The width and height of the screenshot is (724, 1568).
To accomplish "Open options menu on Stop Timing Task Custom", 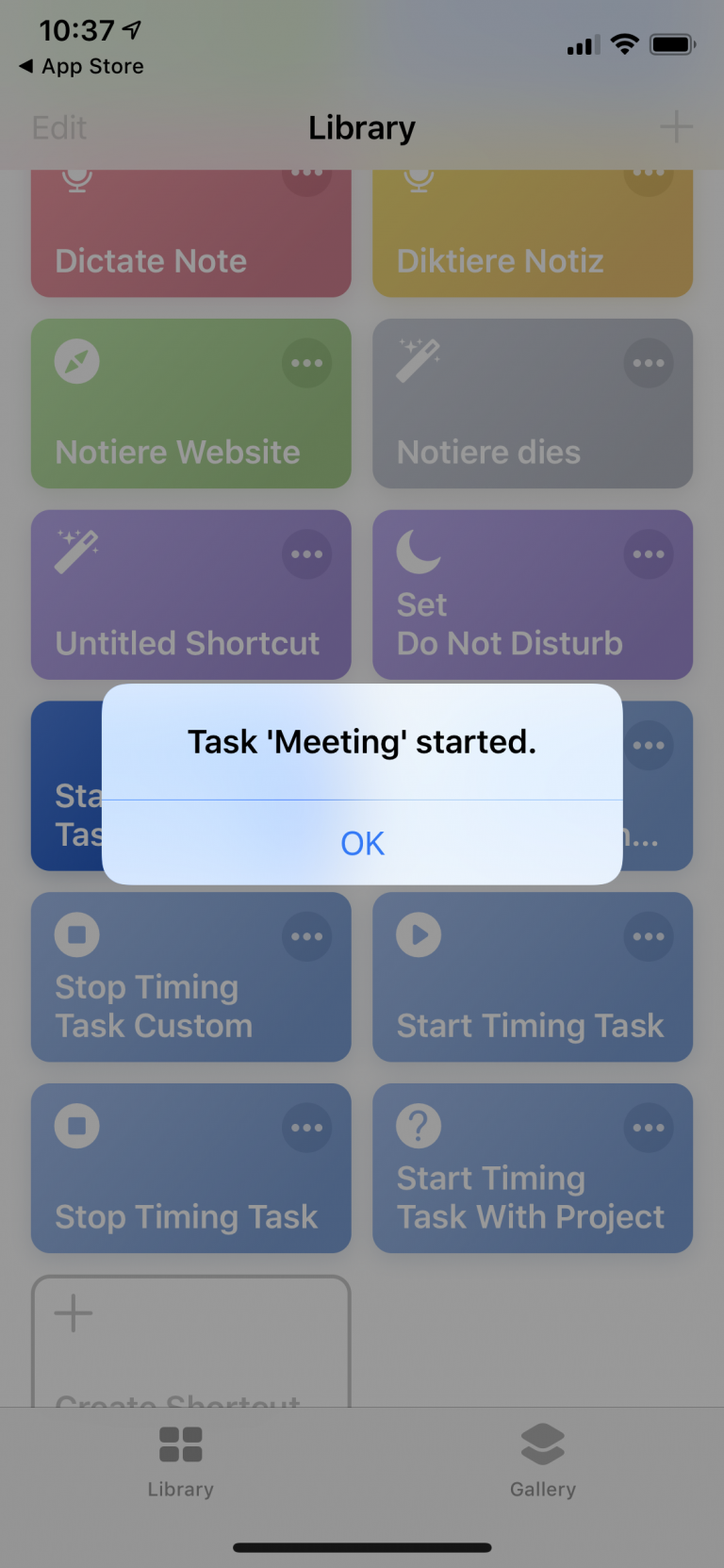I will pyautogui.click(x=306, y=935).
